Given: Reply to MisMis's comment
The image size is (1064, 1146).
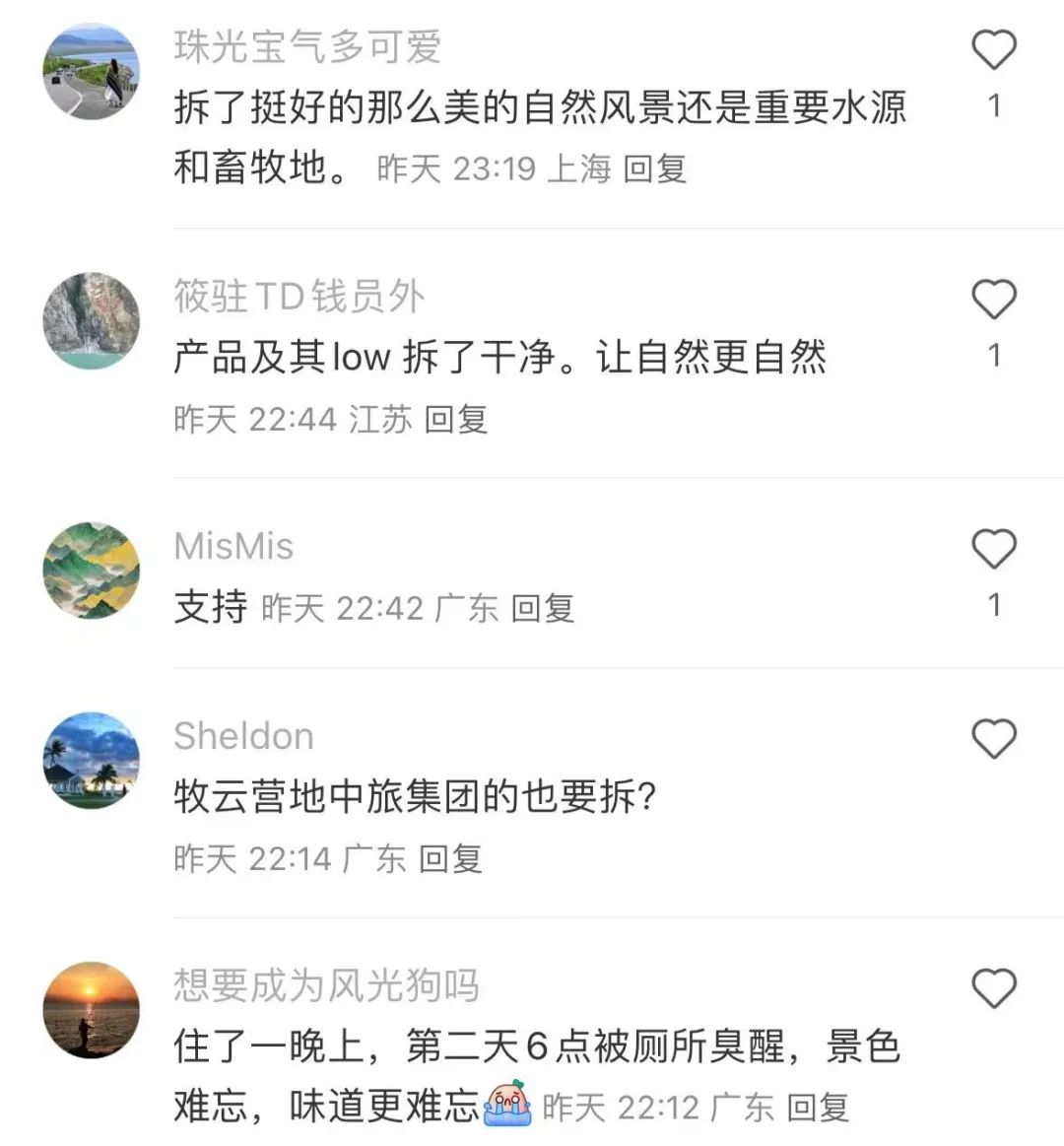Looking at the screenshot, I should 543,608.
